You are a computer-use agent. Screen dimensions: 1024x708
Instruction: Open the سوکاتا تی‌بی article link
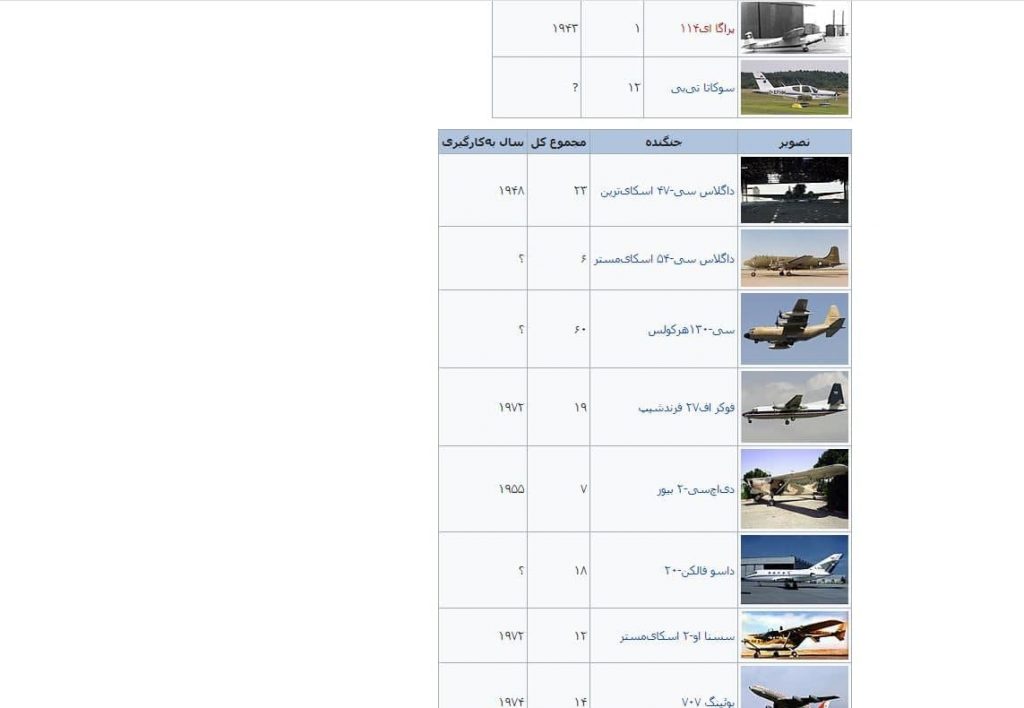tap(702, 88)
